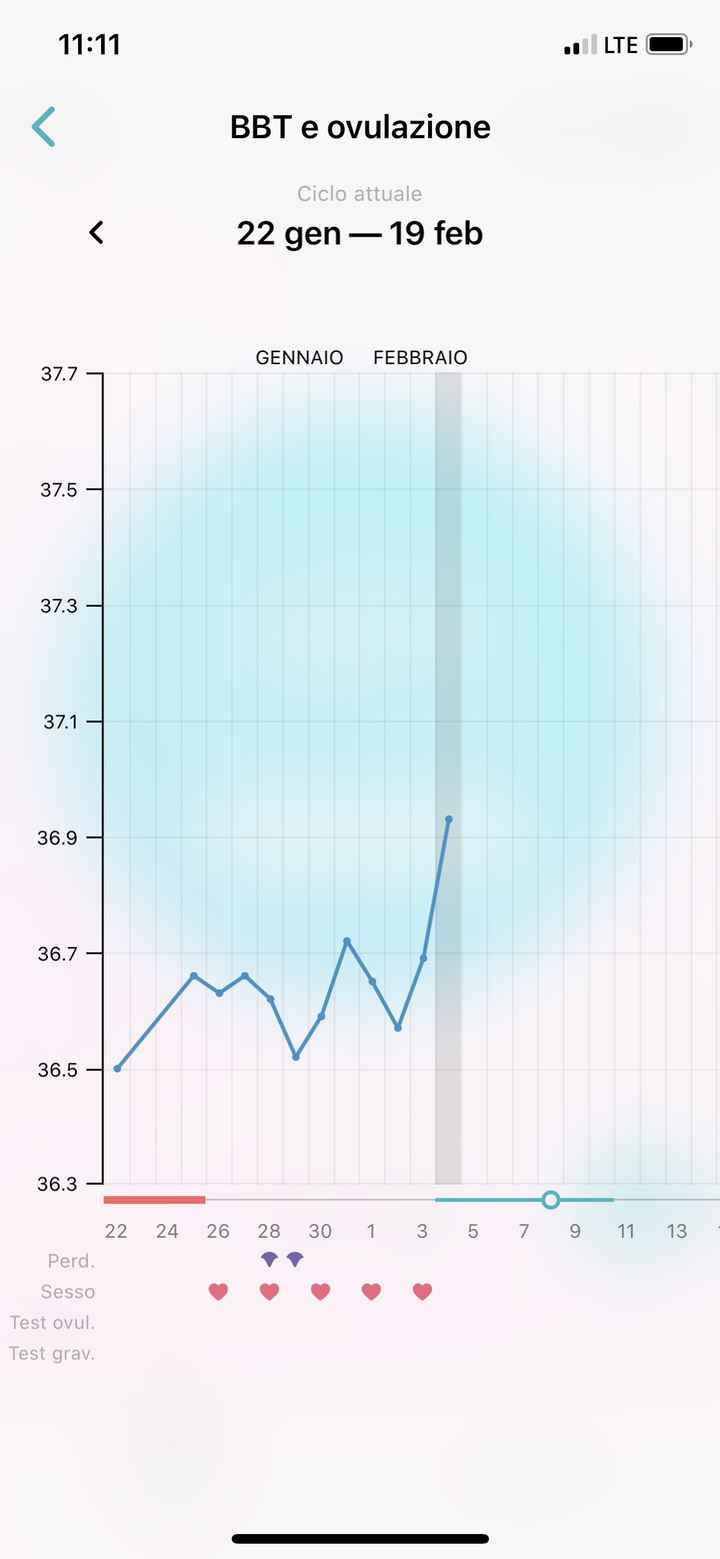Select the last temperature data point on the chart
This screenshot has height=1559, width=720.
[x=448, y=819]
